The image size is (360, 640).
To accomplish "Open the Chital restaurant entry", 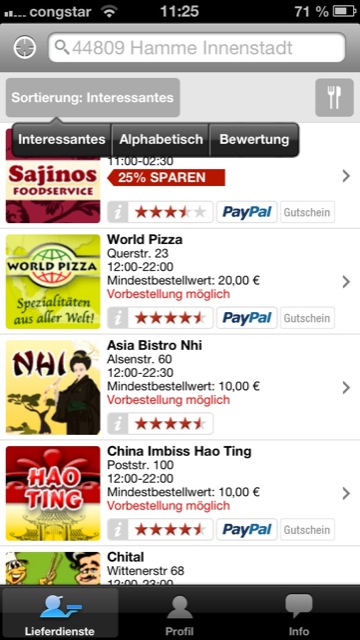I will pos(180,566).
